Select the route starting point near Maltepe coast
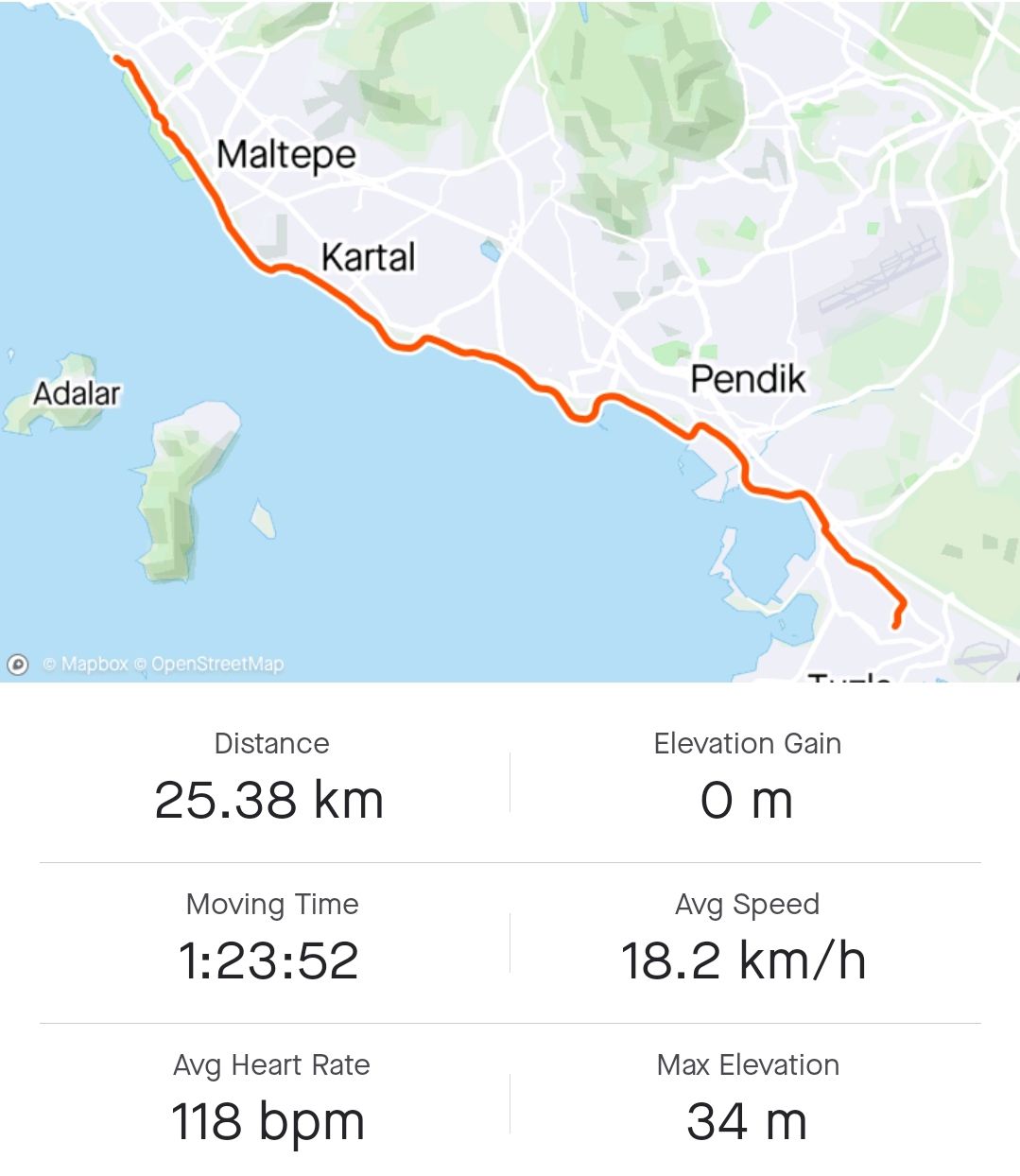 [x=117, y=59]
